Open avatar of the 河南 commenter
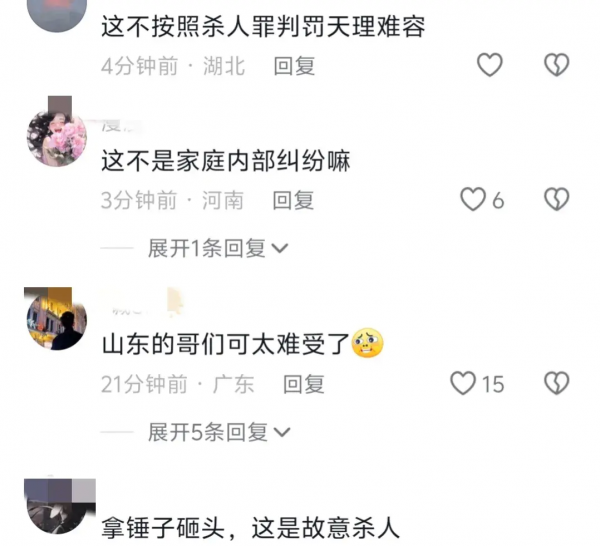Screen dimensions: 600x546 pos(56,137)
